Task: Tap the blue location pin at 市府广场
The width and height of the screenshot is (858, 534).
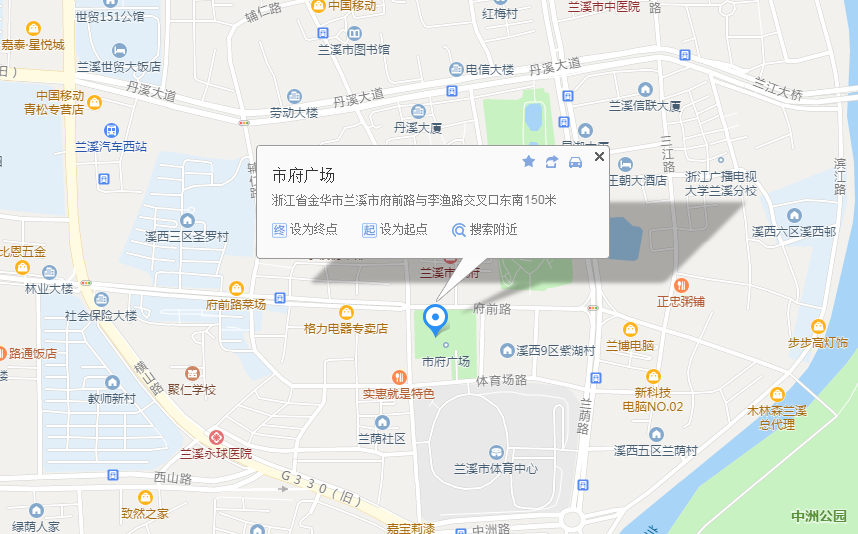Action: tap(435, 319)
